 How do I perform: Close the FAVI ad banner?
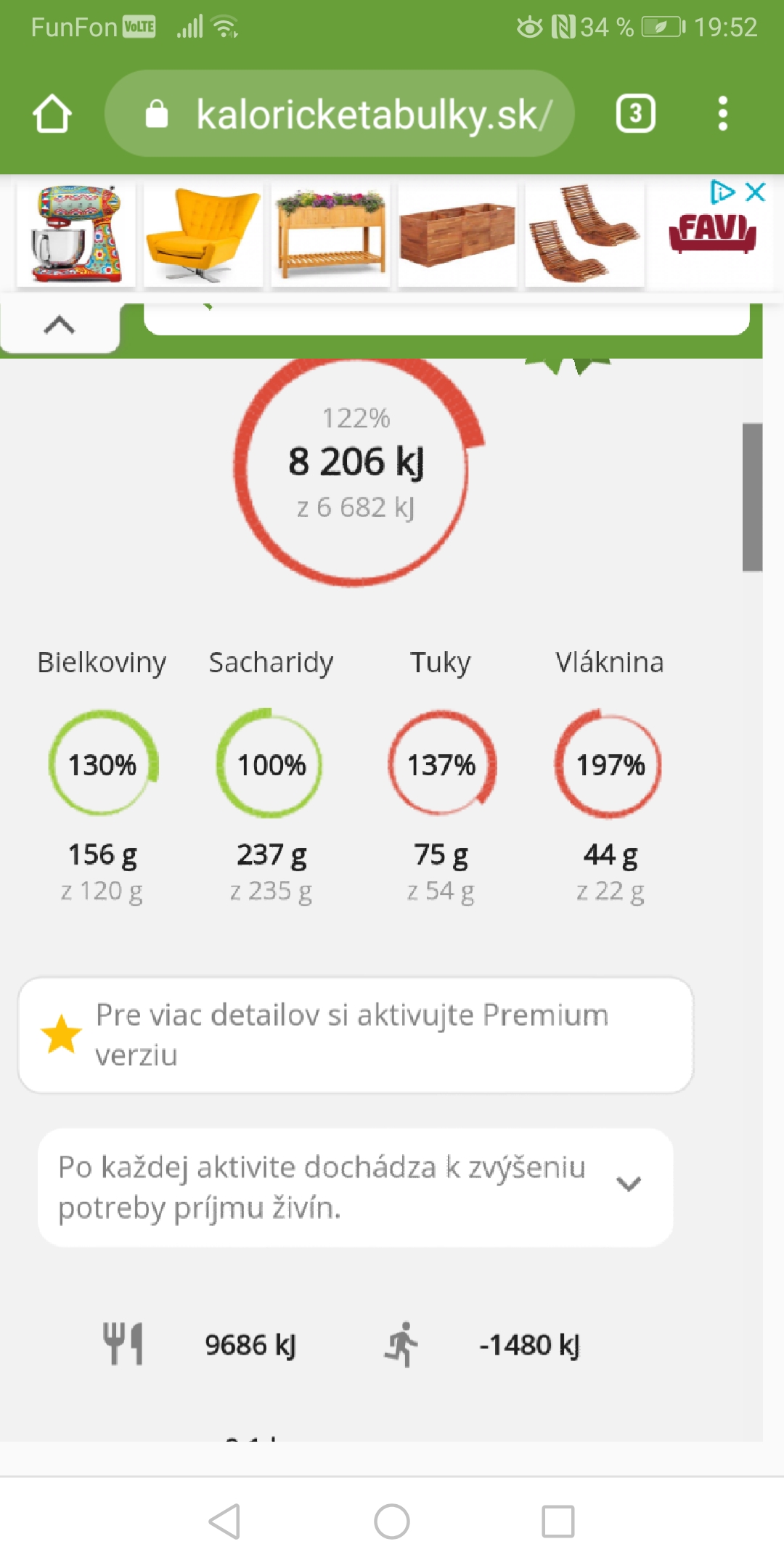tap(756, 192)
